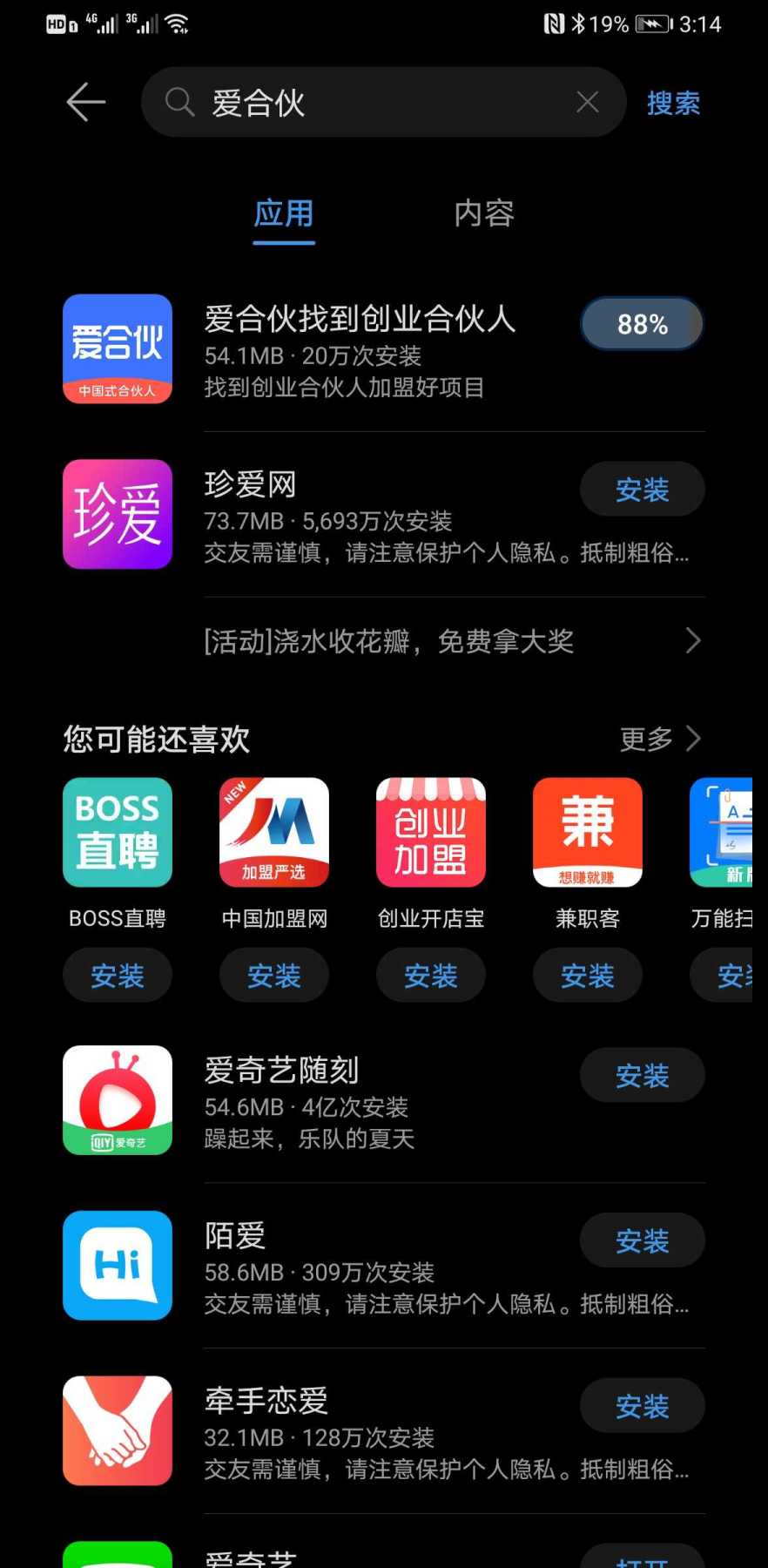Open the 浇水收花瓣 activity link
This screenshot has width=768, height=1568.
(454, 641)
